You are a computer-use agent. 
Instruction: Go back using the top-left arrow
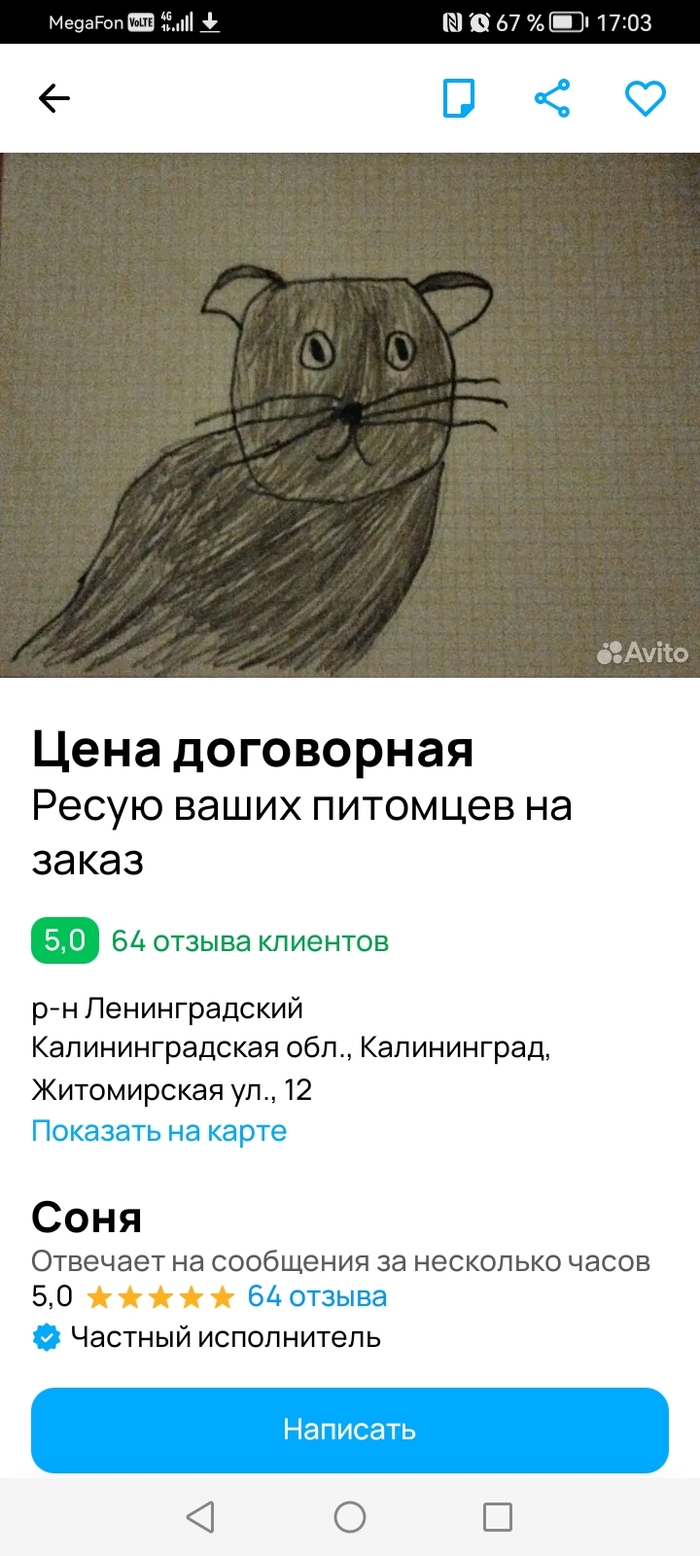54,98
